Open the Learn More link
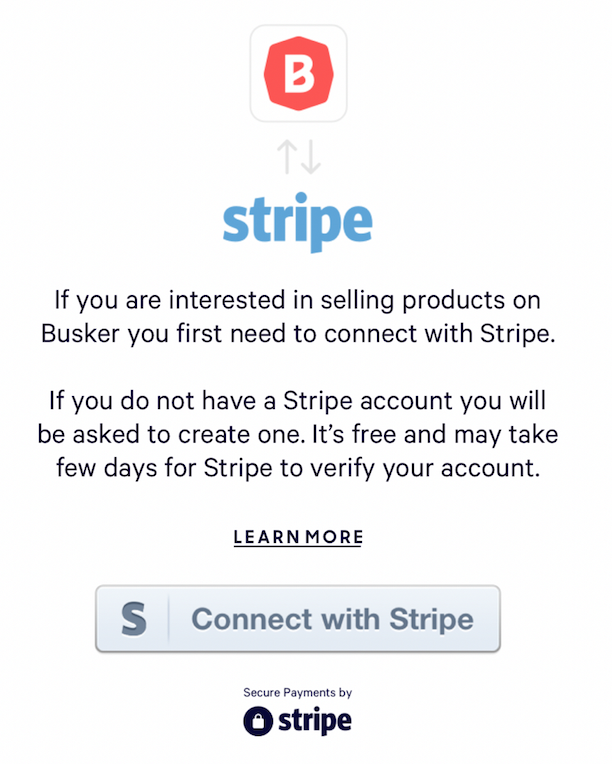The height and width of the screenshot is (764, 612). point(298,537)
